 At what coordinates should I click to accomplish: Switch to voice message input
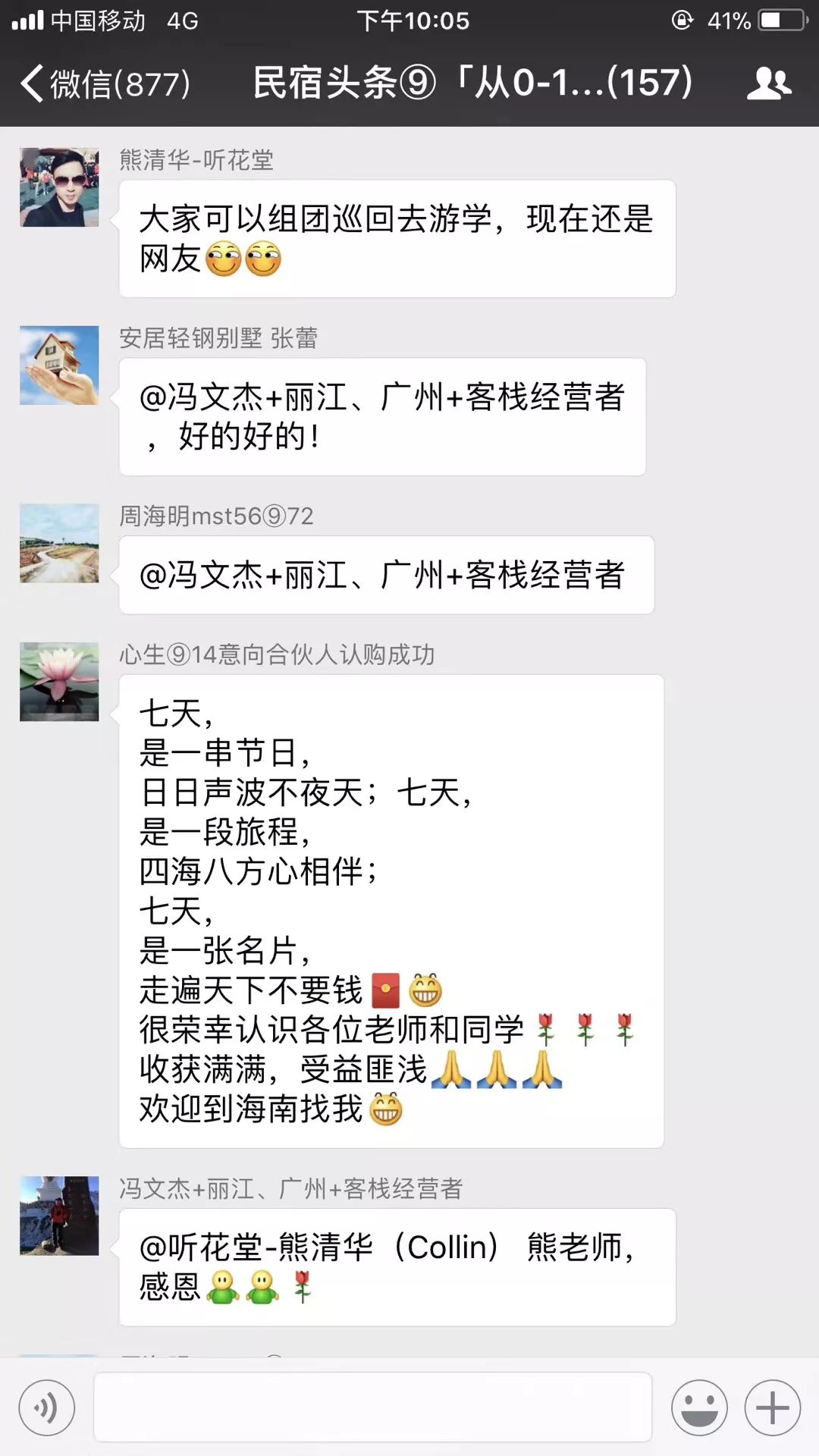[x=47, y=1408]
